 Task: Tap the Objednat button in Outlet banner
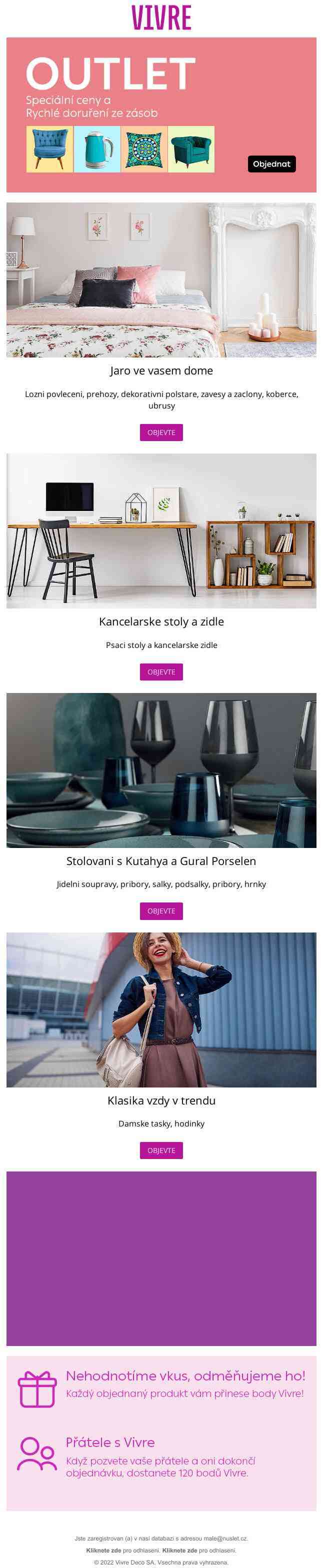271,163
